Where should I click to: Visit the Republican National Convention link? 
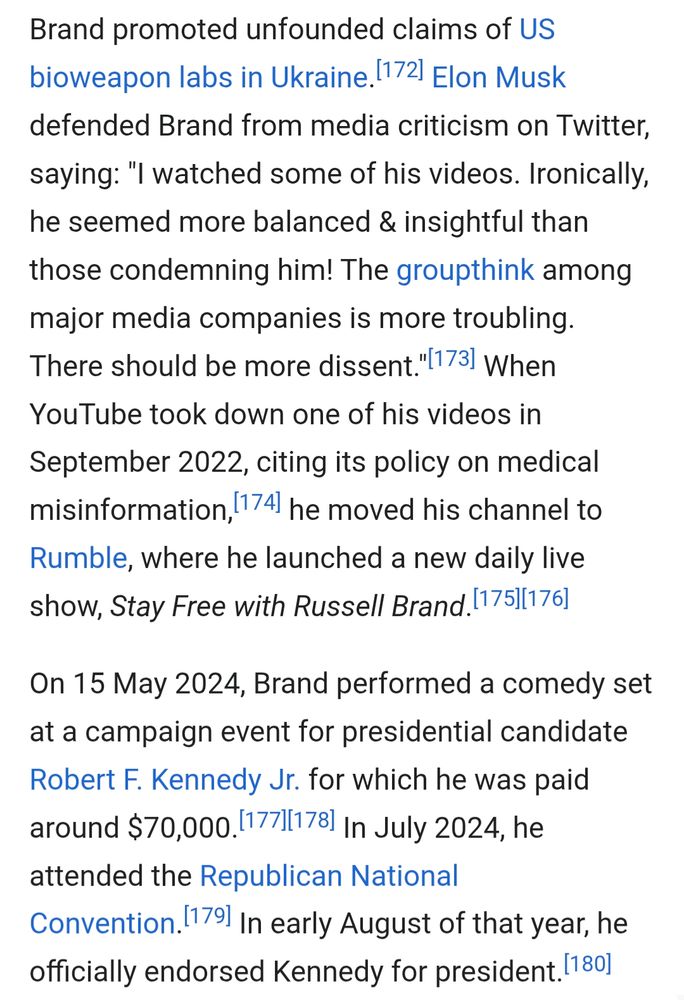tap(329, 876)
